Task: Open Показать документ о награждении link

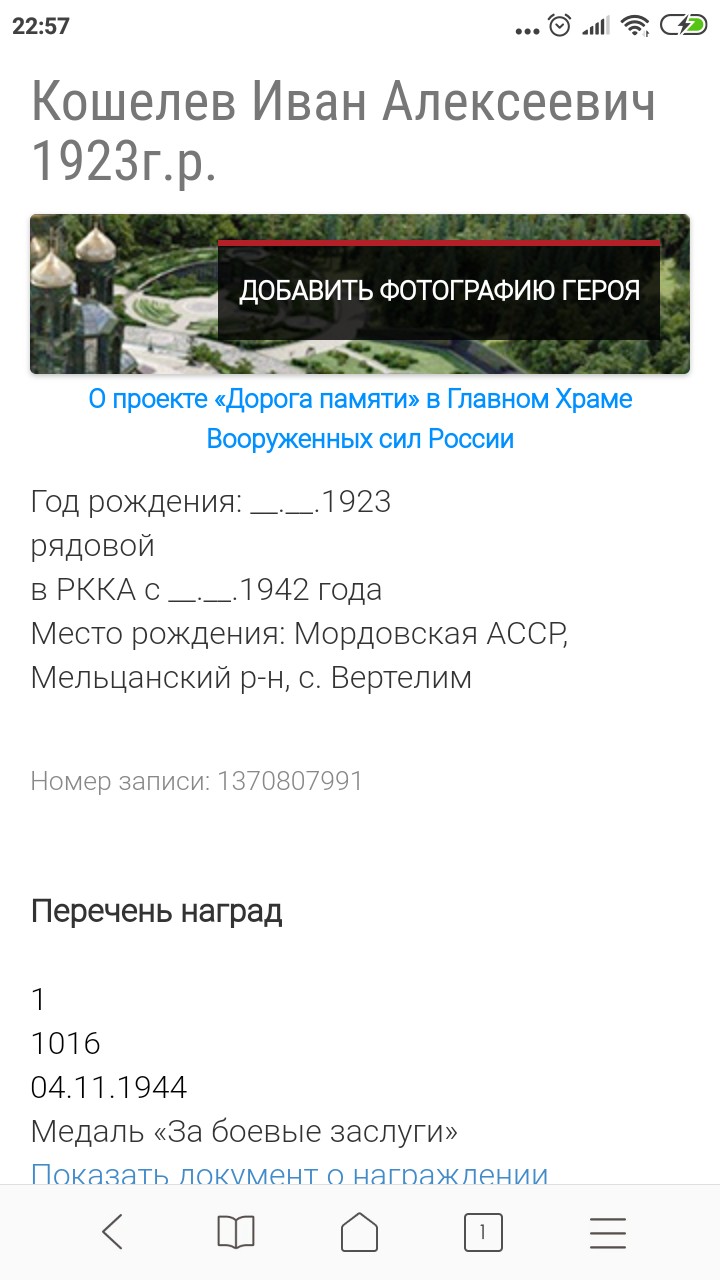Action: tap(290, 1174)
